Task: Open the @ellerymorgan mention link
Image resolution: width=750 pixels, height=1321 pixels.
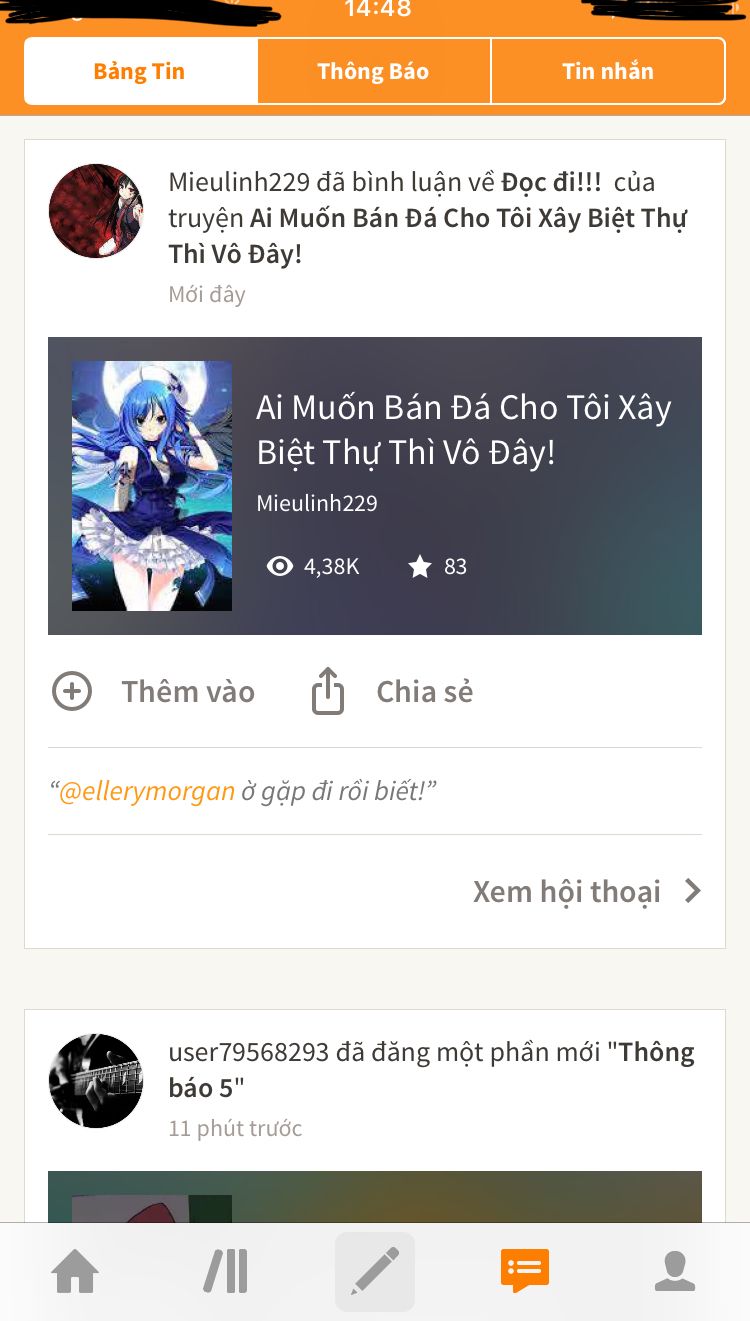Action: [x=147, y=792]
